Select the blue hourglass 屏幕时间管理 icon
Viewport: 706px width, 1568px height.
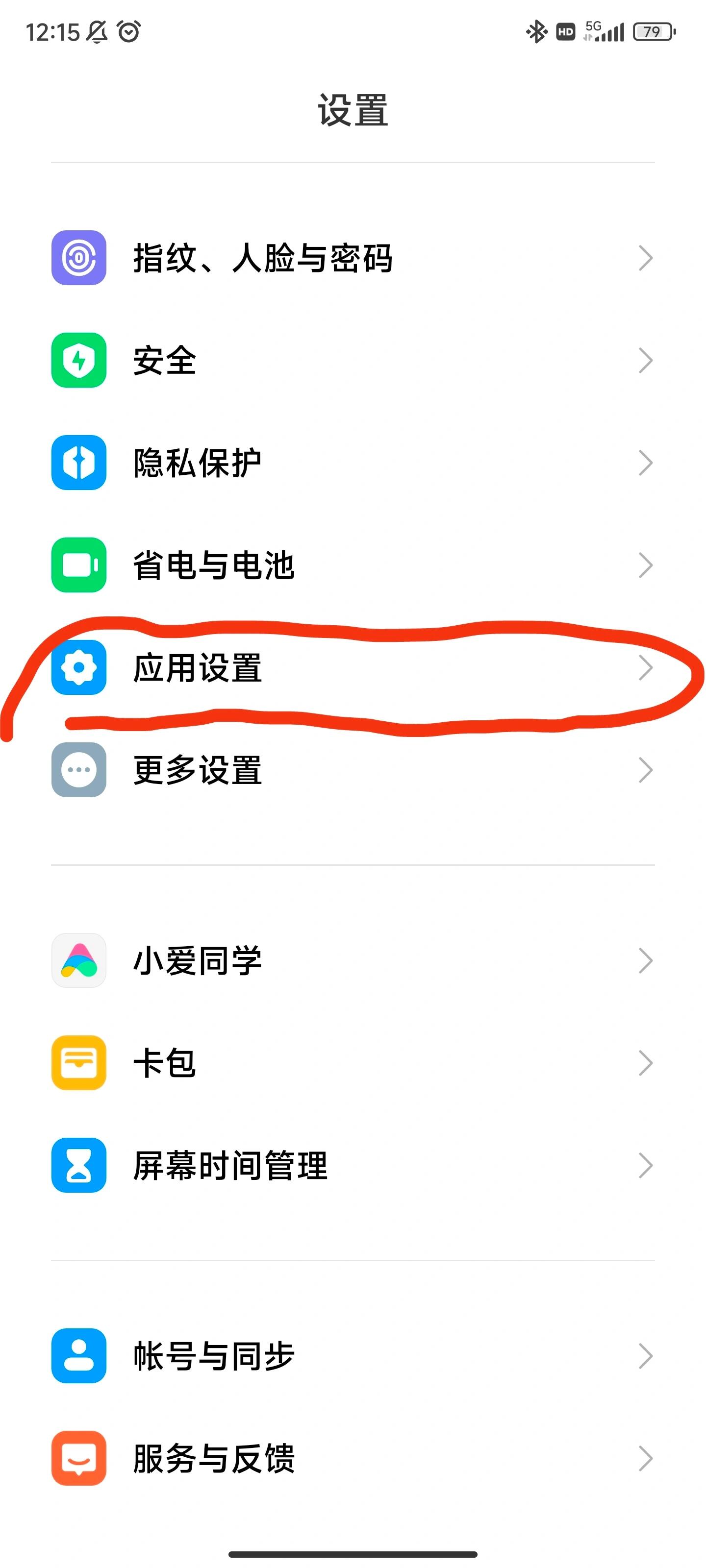tap(78, 1164)
